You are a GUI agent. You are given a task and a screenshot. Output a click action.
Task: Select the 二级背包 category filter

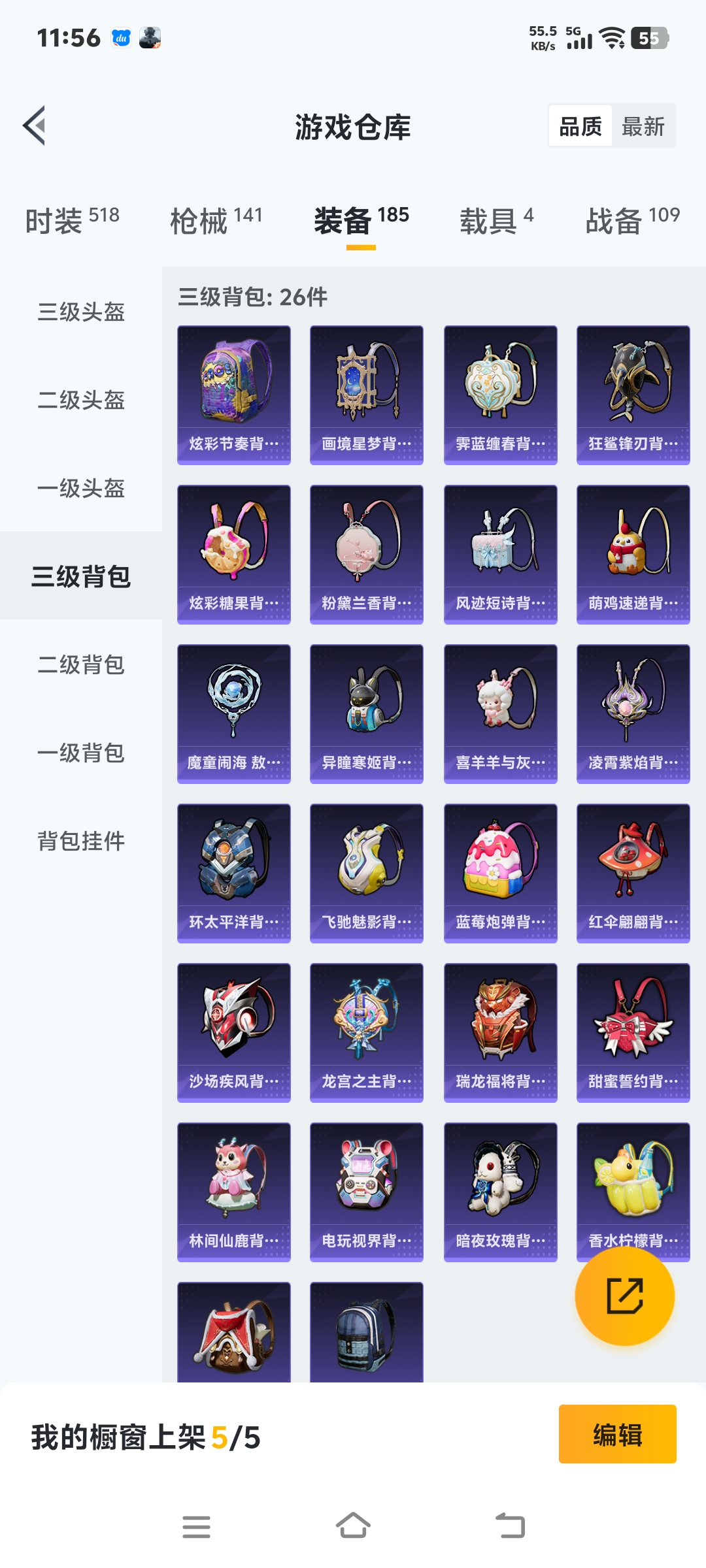80,665
